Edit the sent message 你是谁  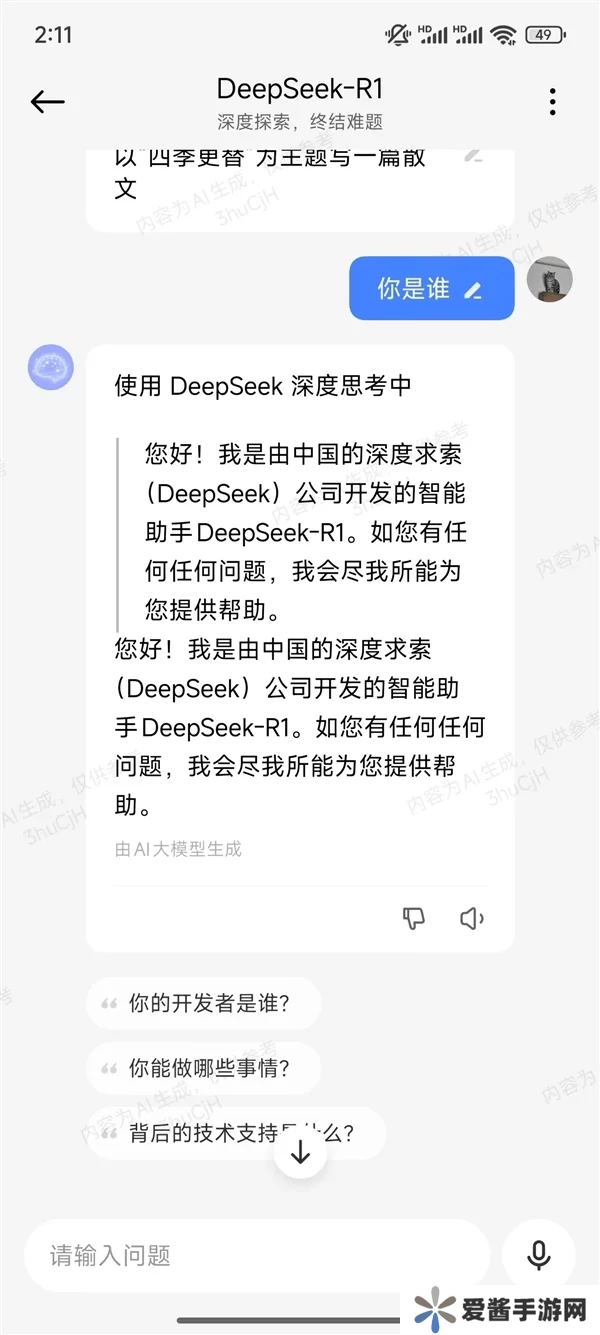473,290
